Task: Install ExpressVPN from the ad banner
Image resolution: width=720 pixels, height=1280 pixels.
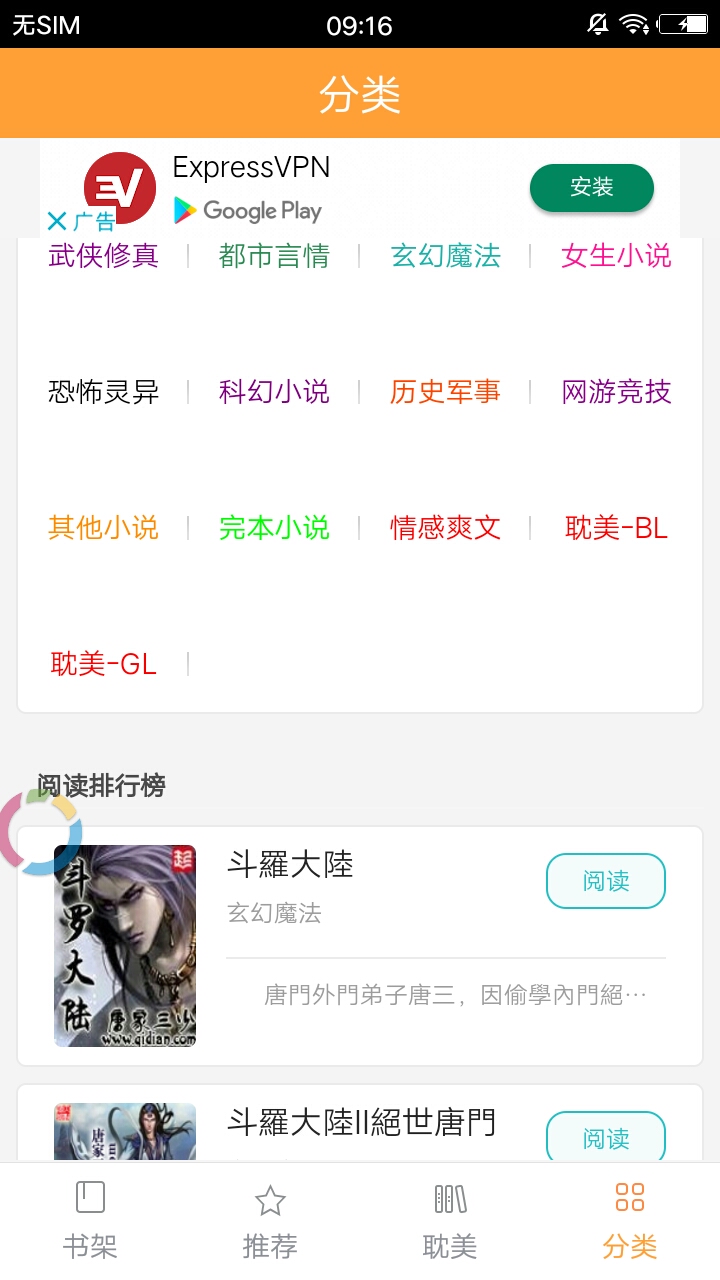Action: [x=591, y=187]
